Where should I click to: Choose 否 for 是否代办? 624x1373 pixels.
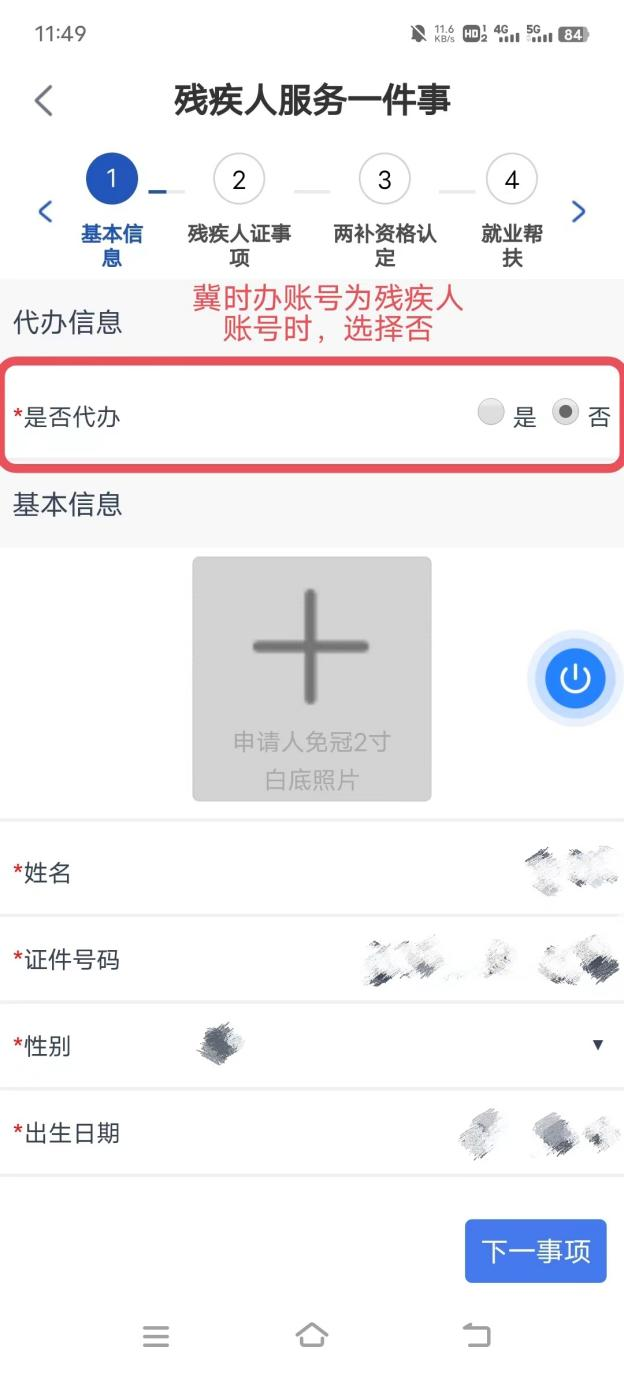coord(566,413)
